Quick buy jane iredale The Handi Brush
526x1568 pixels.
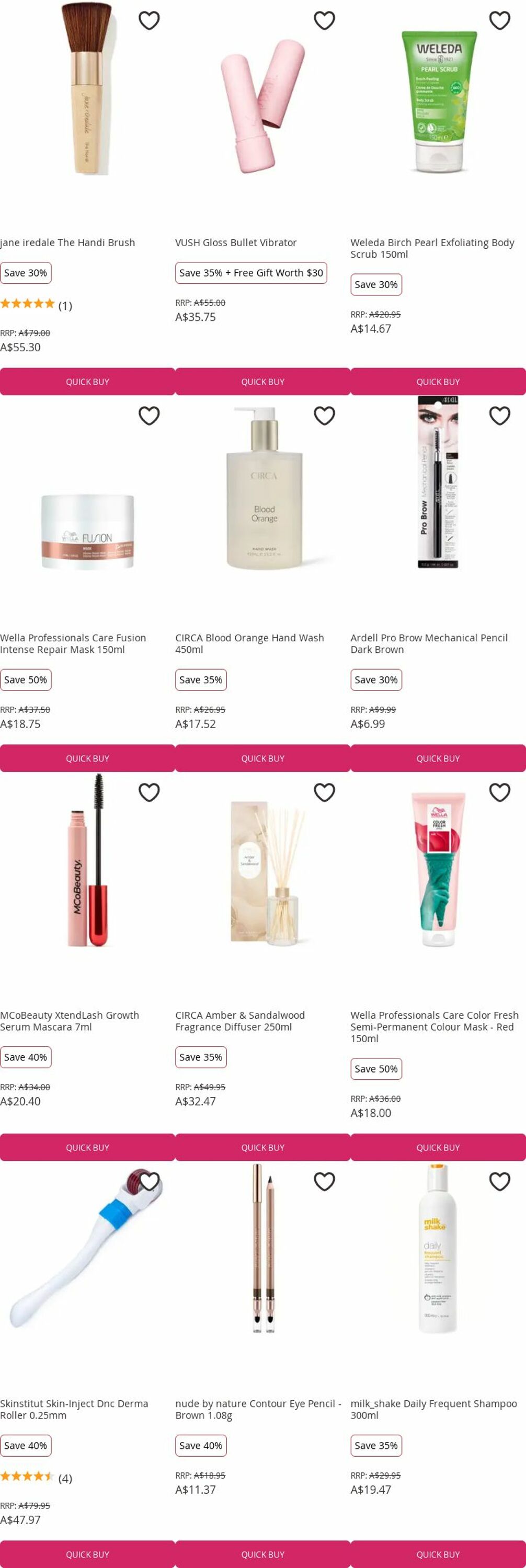[x=87, y=382]
